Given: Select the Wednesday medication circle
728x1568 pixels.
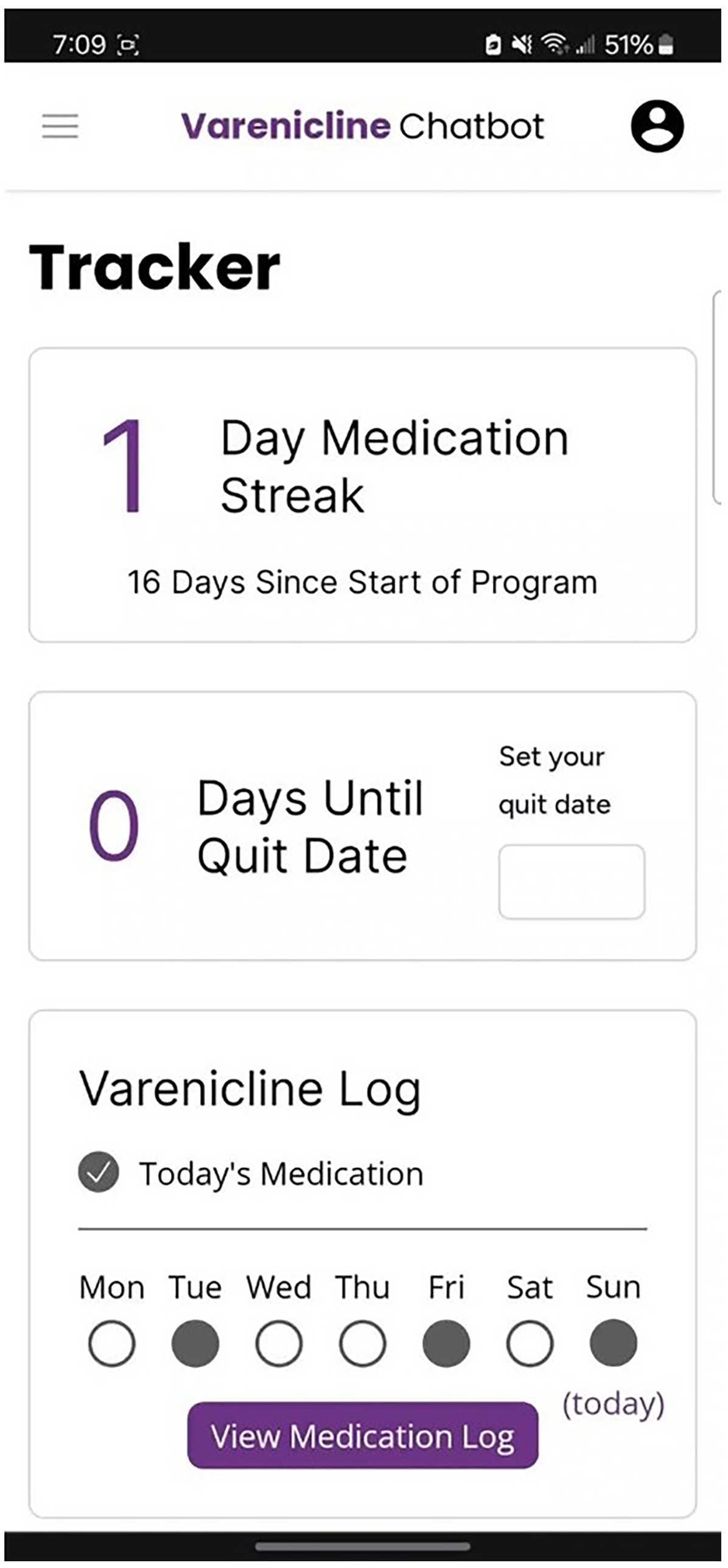Looking at the screenshot, I should pyautogui.click(x=279, y=1343).
